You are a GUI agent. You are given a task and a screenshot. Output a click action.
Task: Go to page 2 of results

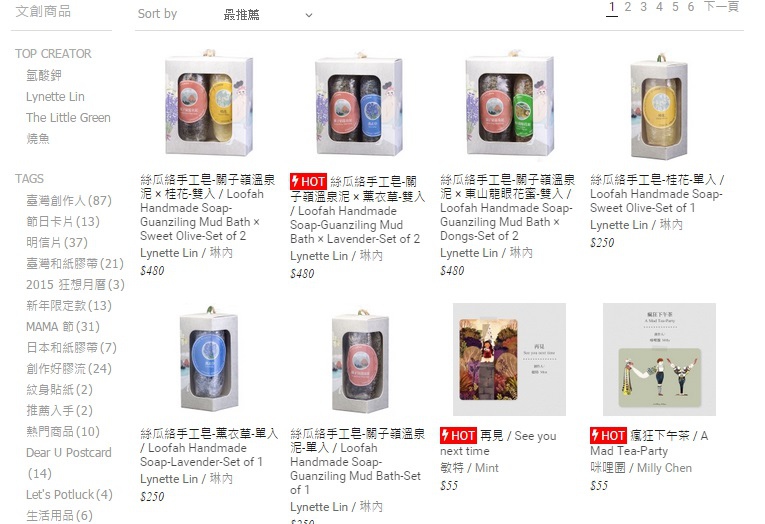click(627, 7)
